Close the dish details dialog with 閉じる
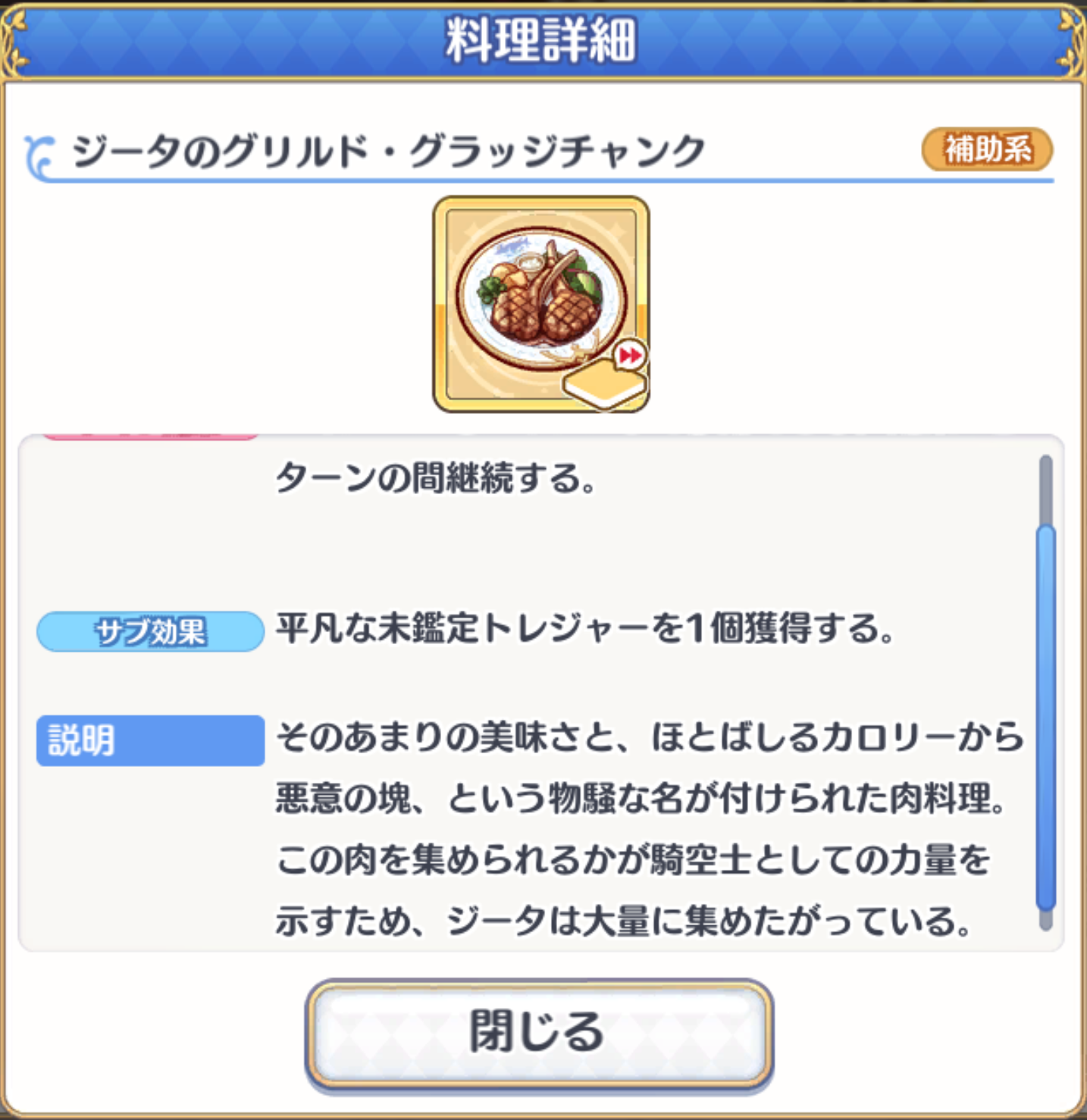The height and width of the screenshot is (1120, 1087). point(539,1033)
